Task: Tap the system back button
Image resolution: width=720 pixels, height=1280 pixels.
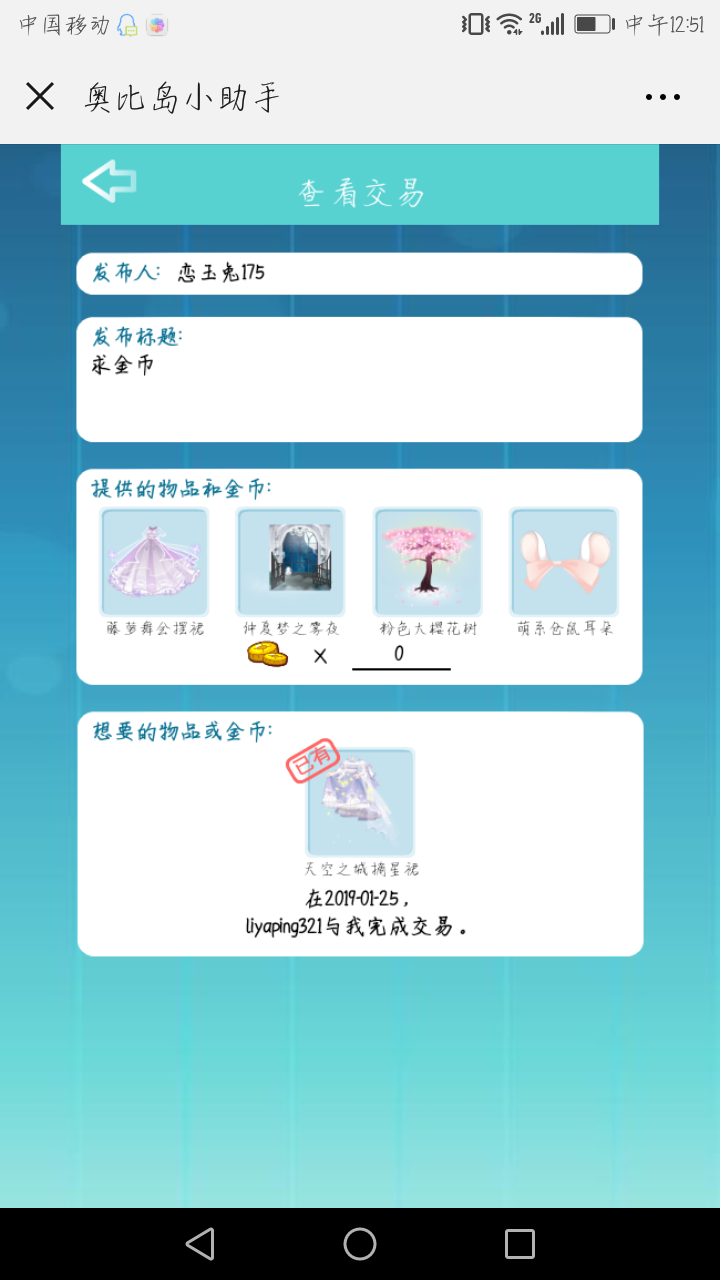Action: point(200,1244)
